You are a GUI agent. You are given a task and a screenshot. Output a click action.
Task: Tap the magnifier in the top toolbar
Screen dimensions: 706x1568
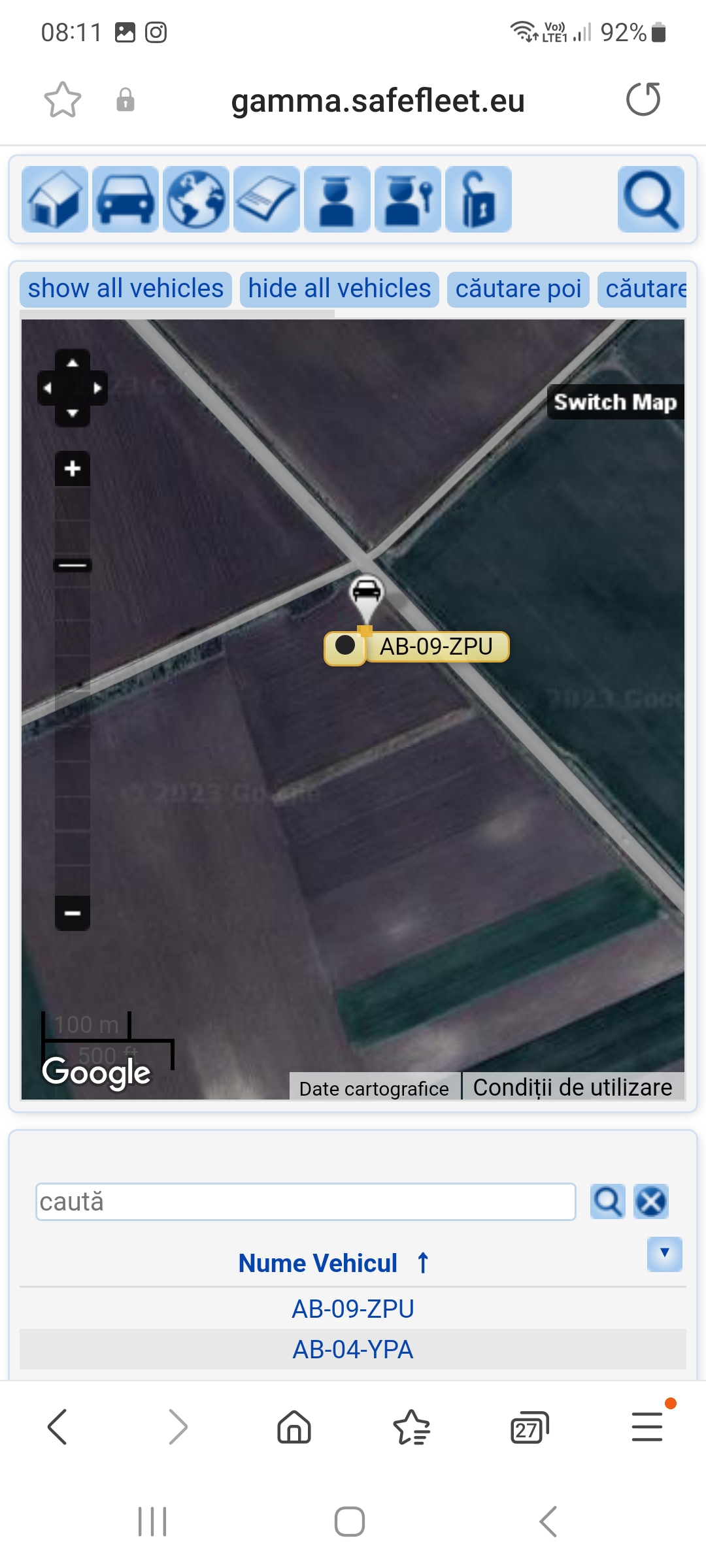coord(650,199)
